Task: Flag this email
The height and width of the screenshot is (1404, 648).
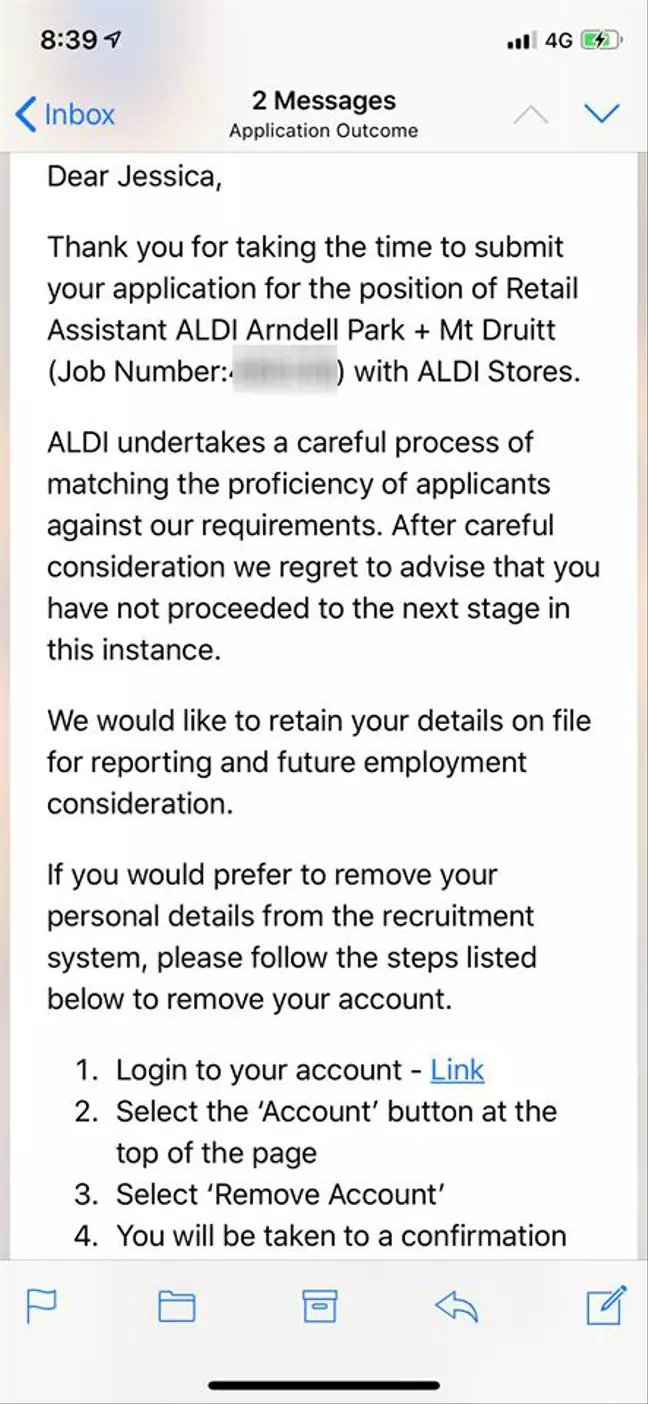Action: (41, 1305)
